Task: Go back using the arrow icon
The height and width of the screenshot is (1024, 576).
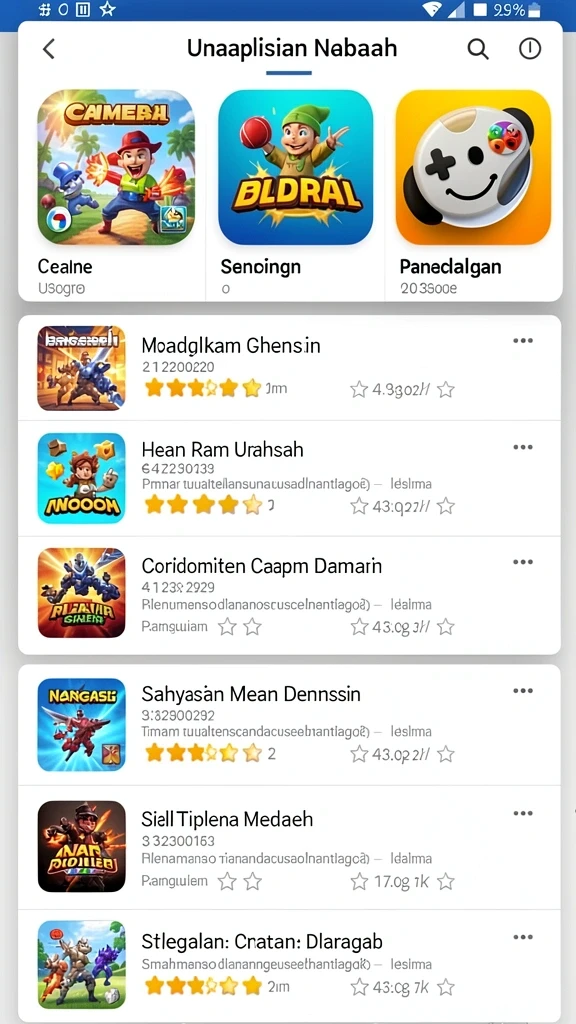Action: coord(49,49)
